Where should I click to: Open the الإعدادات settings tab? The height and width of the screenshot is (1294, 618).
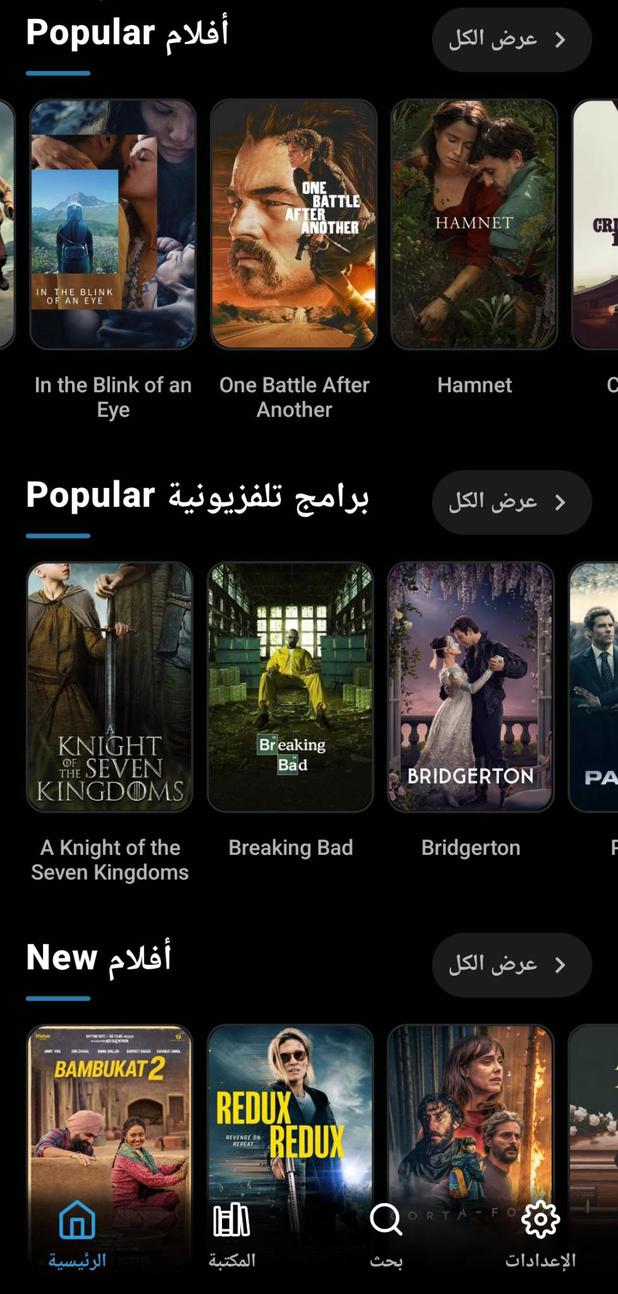(x=540, y=1236)
